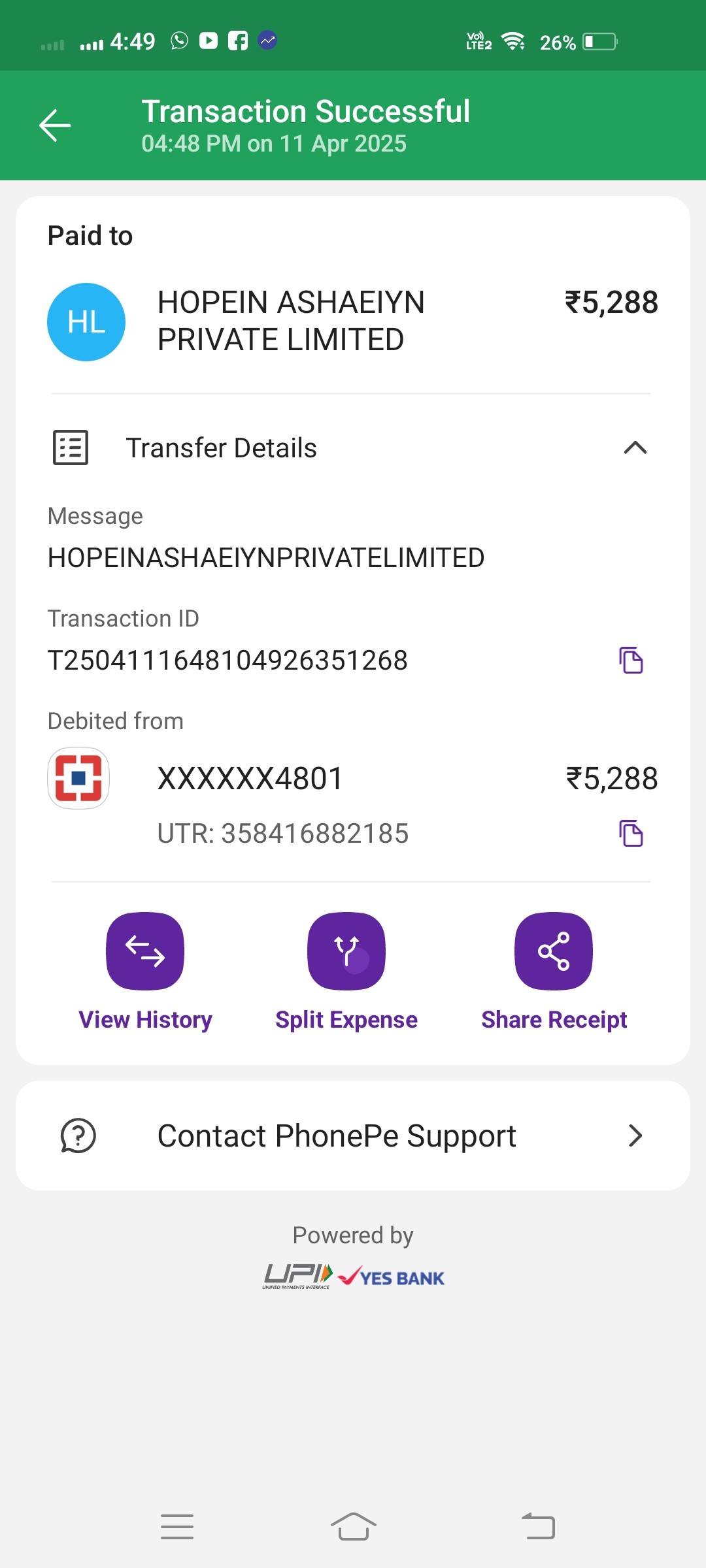Viewport: 706px width, 1568px height.
Task: Tap the system home button
Action: point(353,1527)
